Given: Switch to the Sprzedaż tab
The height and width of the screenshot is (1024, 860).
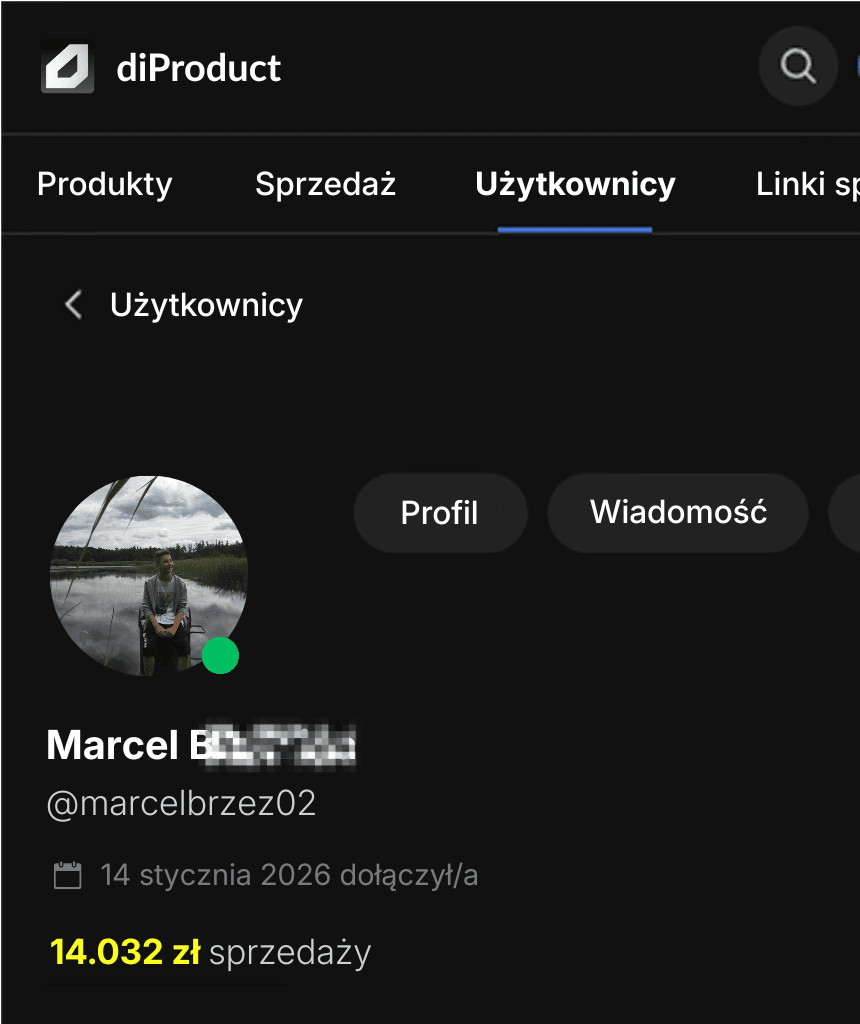Looking at the screenshot, I should click(x=325, y=185).
